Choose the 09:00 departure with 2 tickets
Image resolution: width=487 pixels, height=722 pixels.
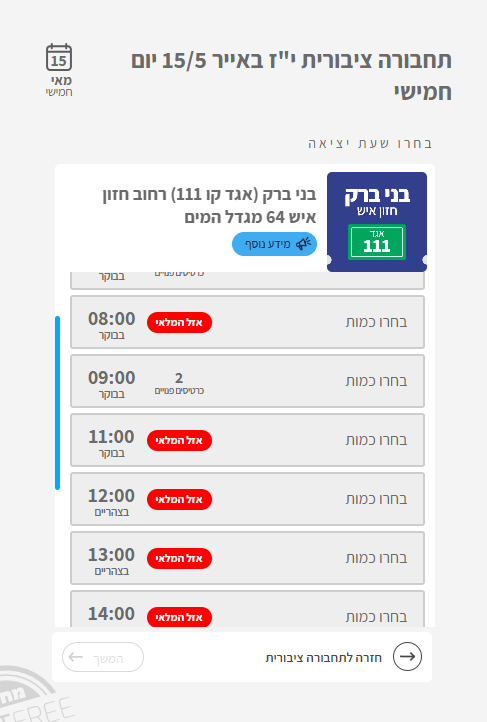click(x=247, y=381)
